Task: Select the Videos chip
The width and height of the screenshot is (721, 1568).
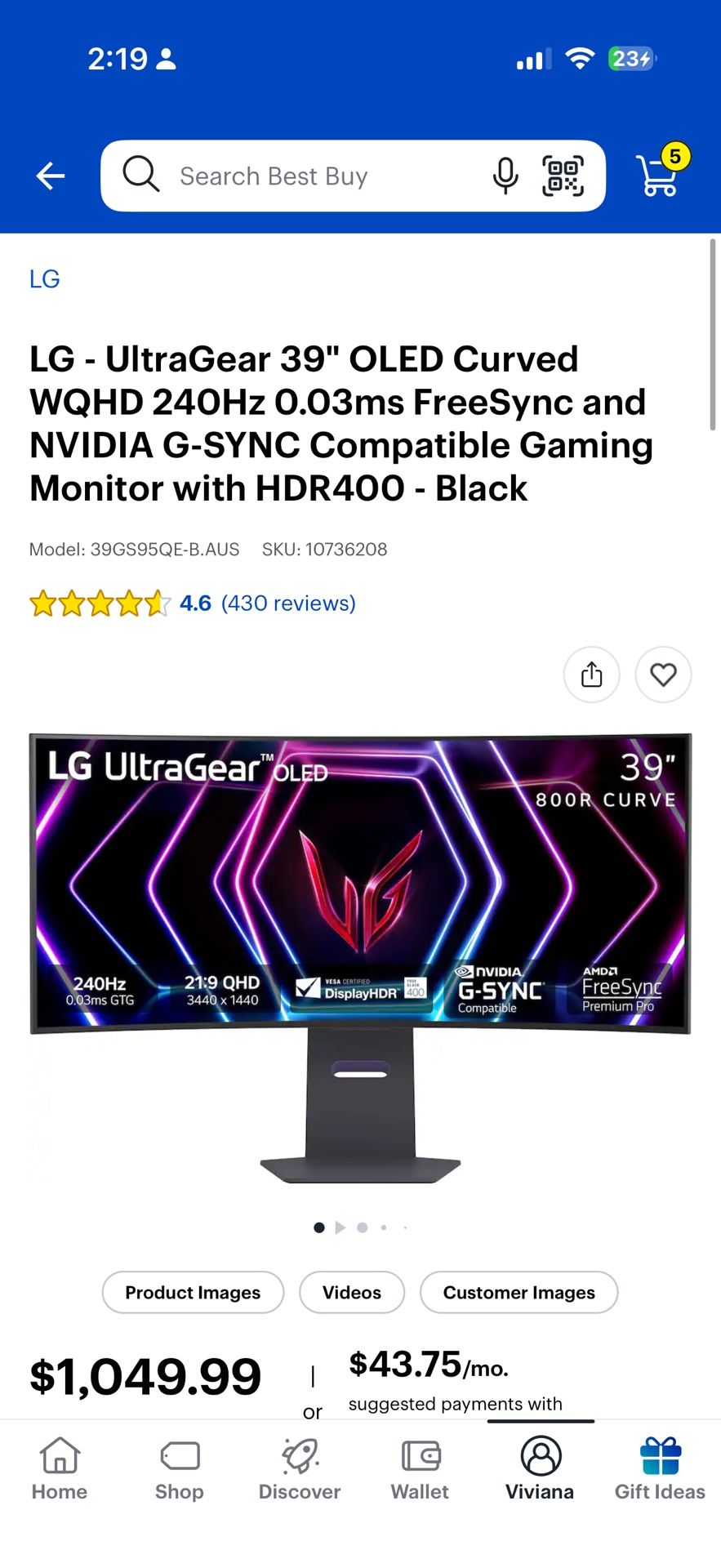Action: pyautogui.click(x=352, y=1292)
